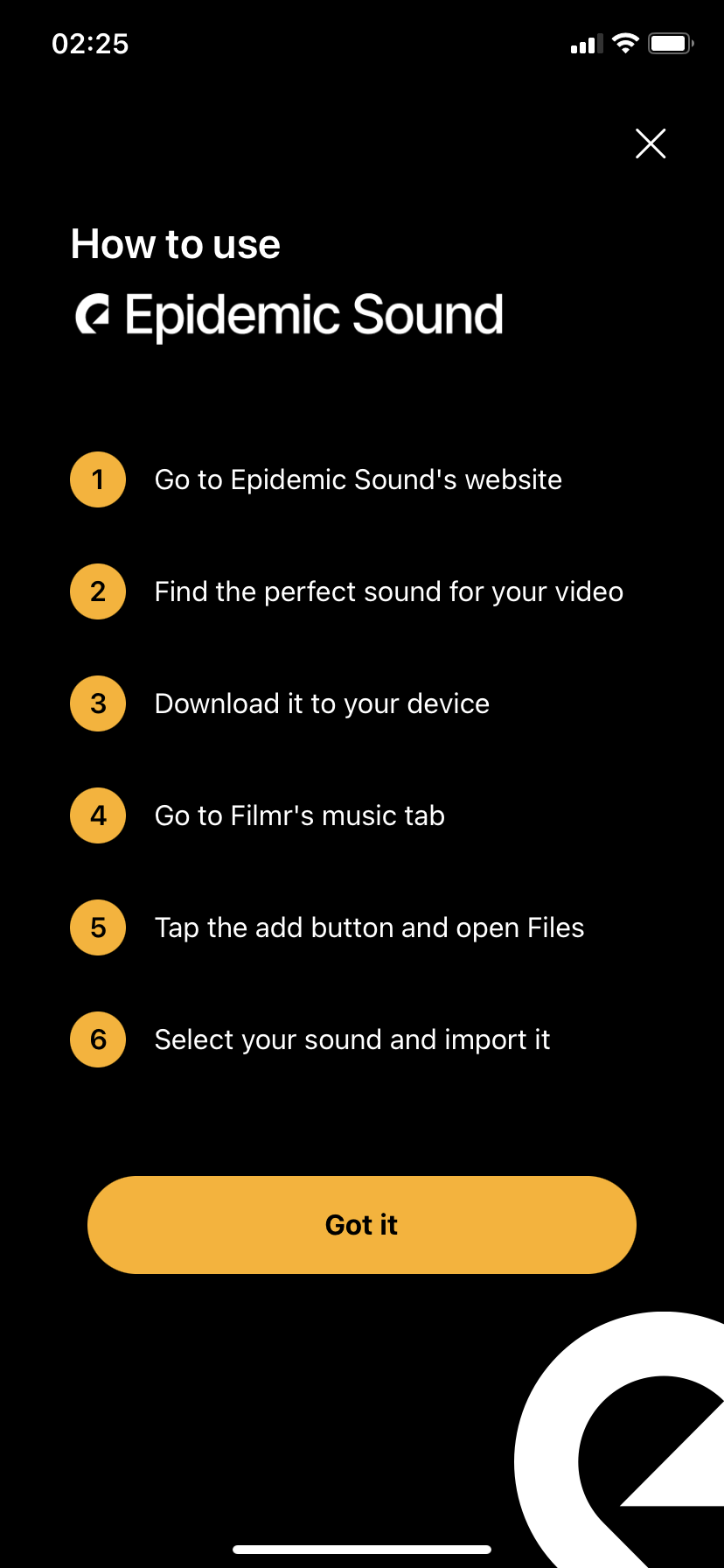Select the Find the perfect sound step text
The image size is (724, 1568).
point(388,591)
